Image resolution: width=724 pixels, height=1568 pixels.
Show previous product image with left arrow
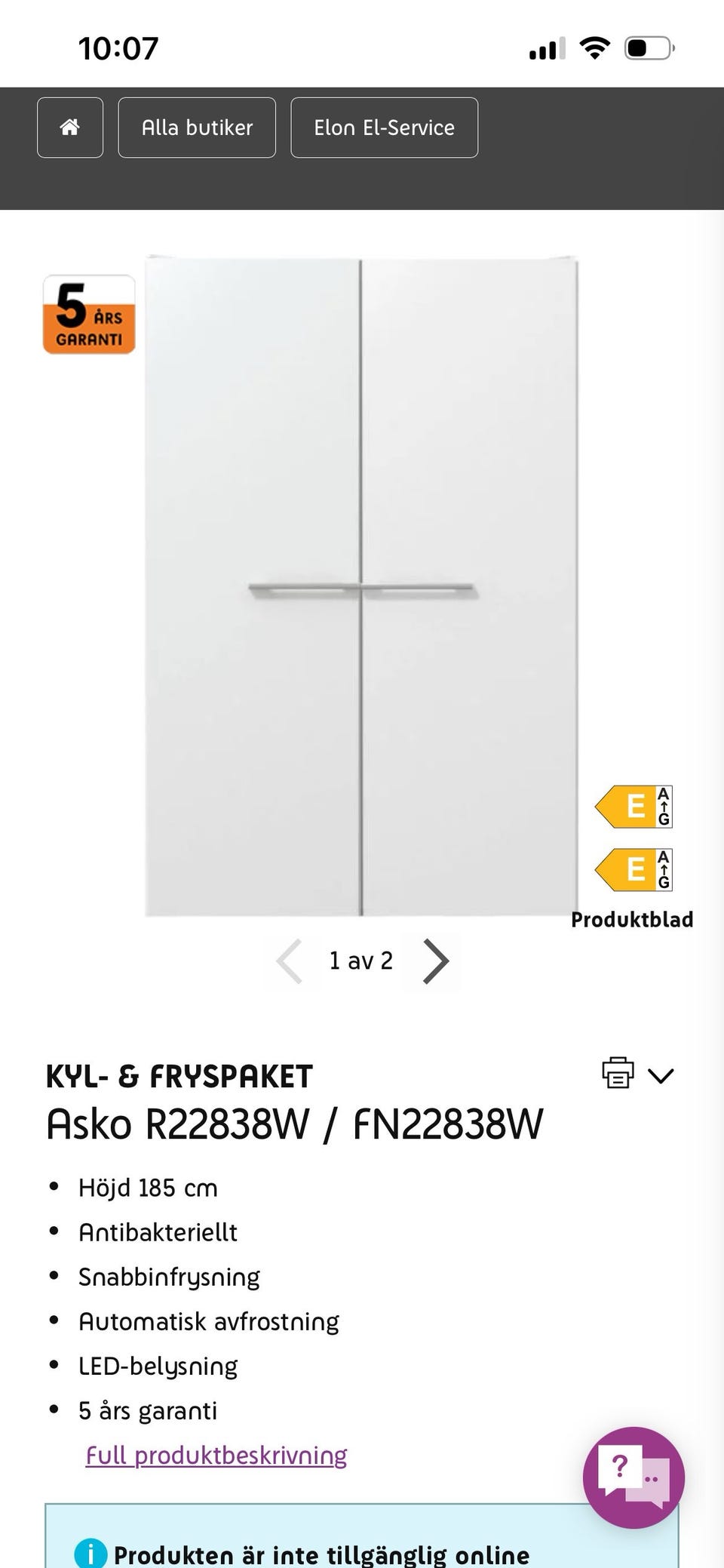(x=289, y=961)
